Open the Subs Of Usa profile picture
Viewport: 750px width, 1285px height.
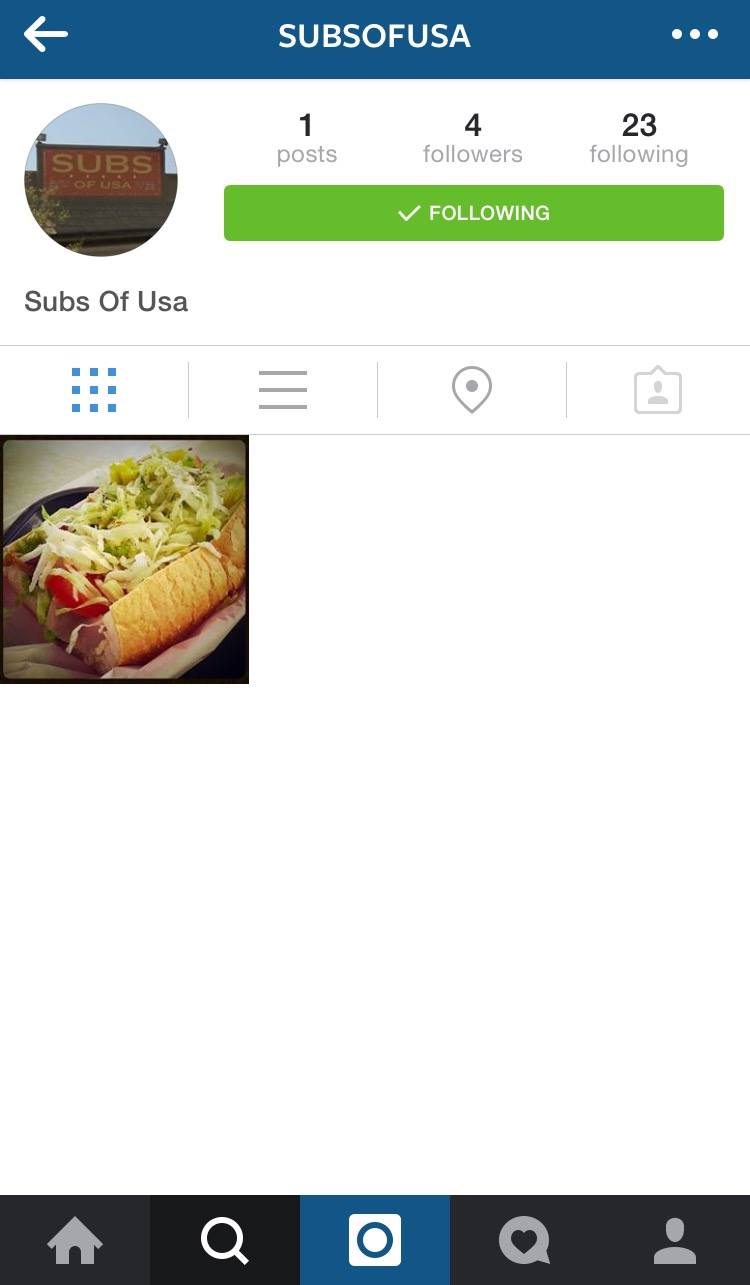(x=101, y=180)
